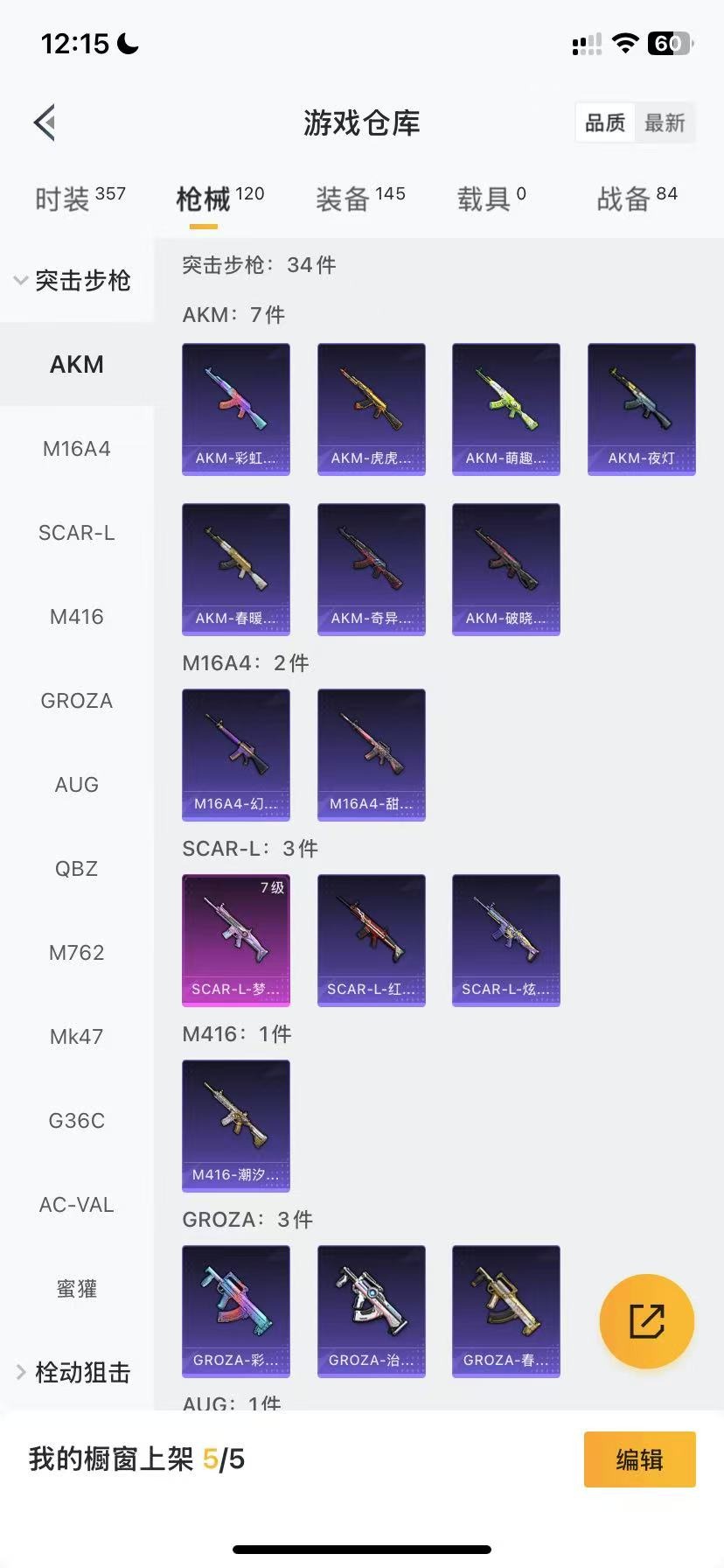724x1568 pixels.
Task: Expand the 栓动狙击 category
Action: (x=74, y=1372)
